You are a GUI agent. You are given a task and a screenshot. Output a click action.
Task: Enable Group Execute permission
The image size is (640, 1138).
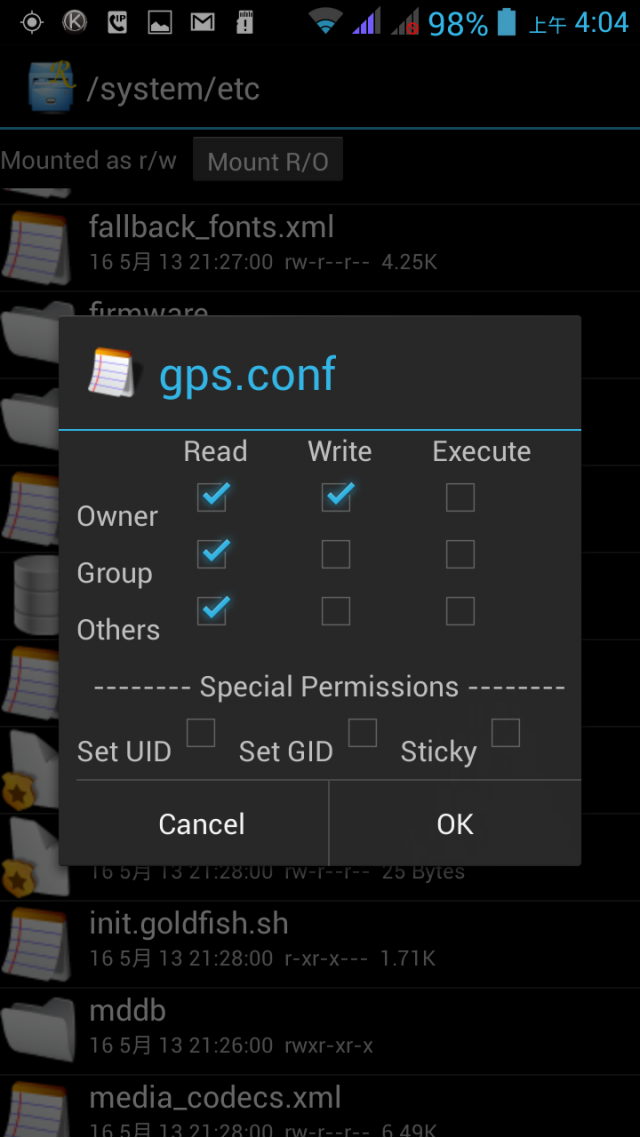460,554
